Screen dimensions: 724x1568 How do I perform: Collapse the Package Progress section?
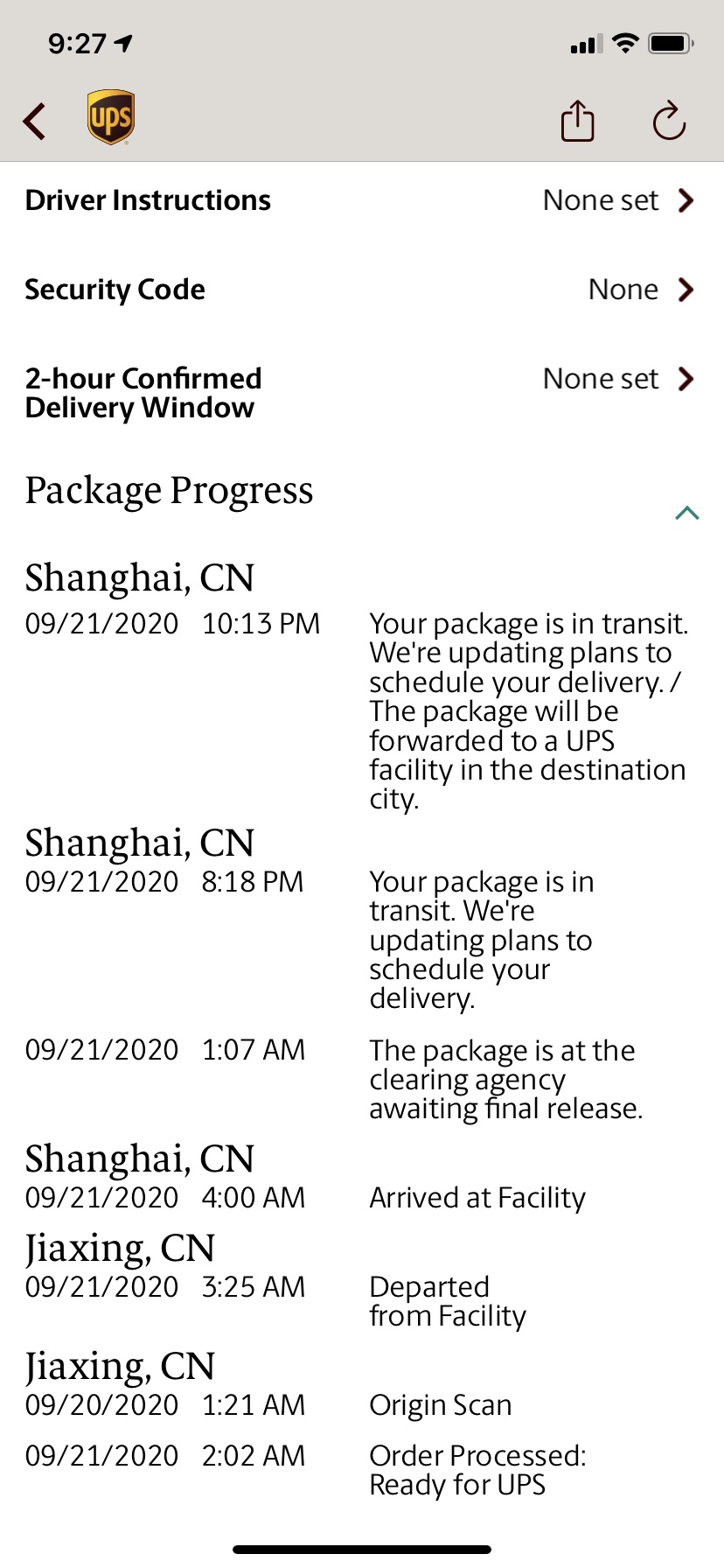[x=687, y=513]
